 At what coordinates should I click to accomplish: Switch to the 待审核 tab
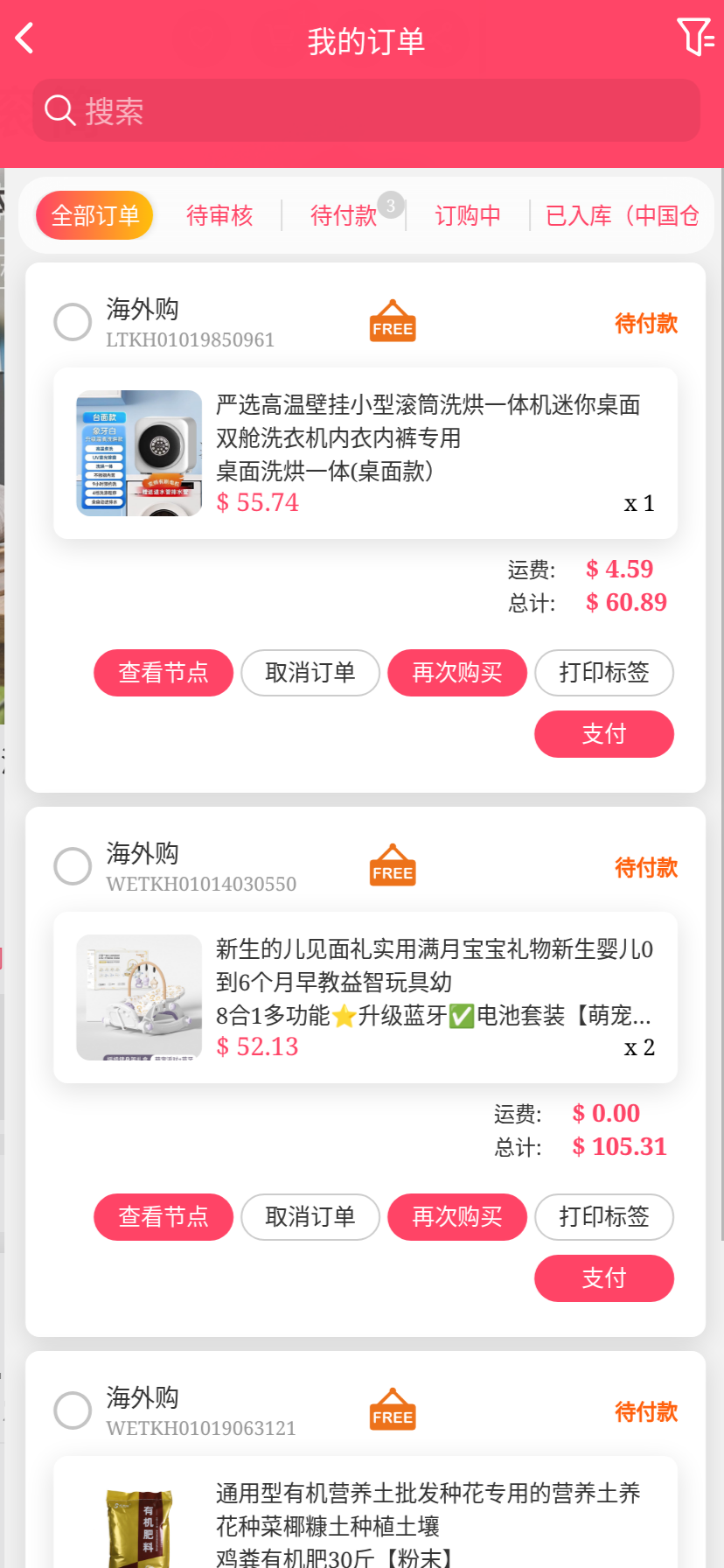click(x=219, y=215)
